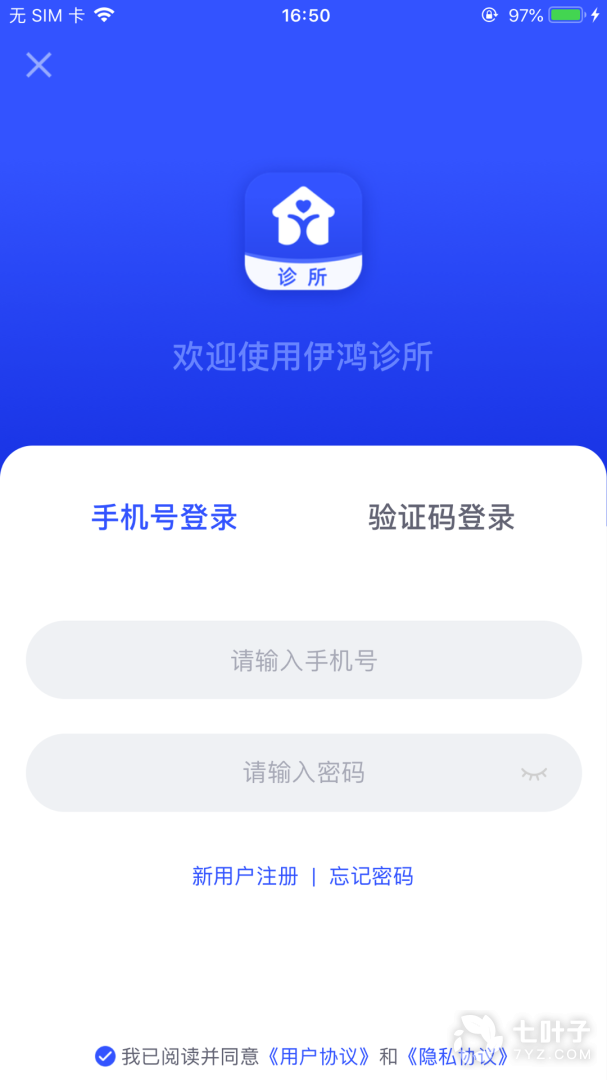Image resolution: width=607 pixels, height=1080 pixels.
Task: Switch to 验证码登录 tab
Action: (x=441, y=518)
